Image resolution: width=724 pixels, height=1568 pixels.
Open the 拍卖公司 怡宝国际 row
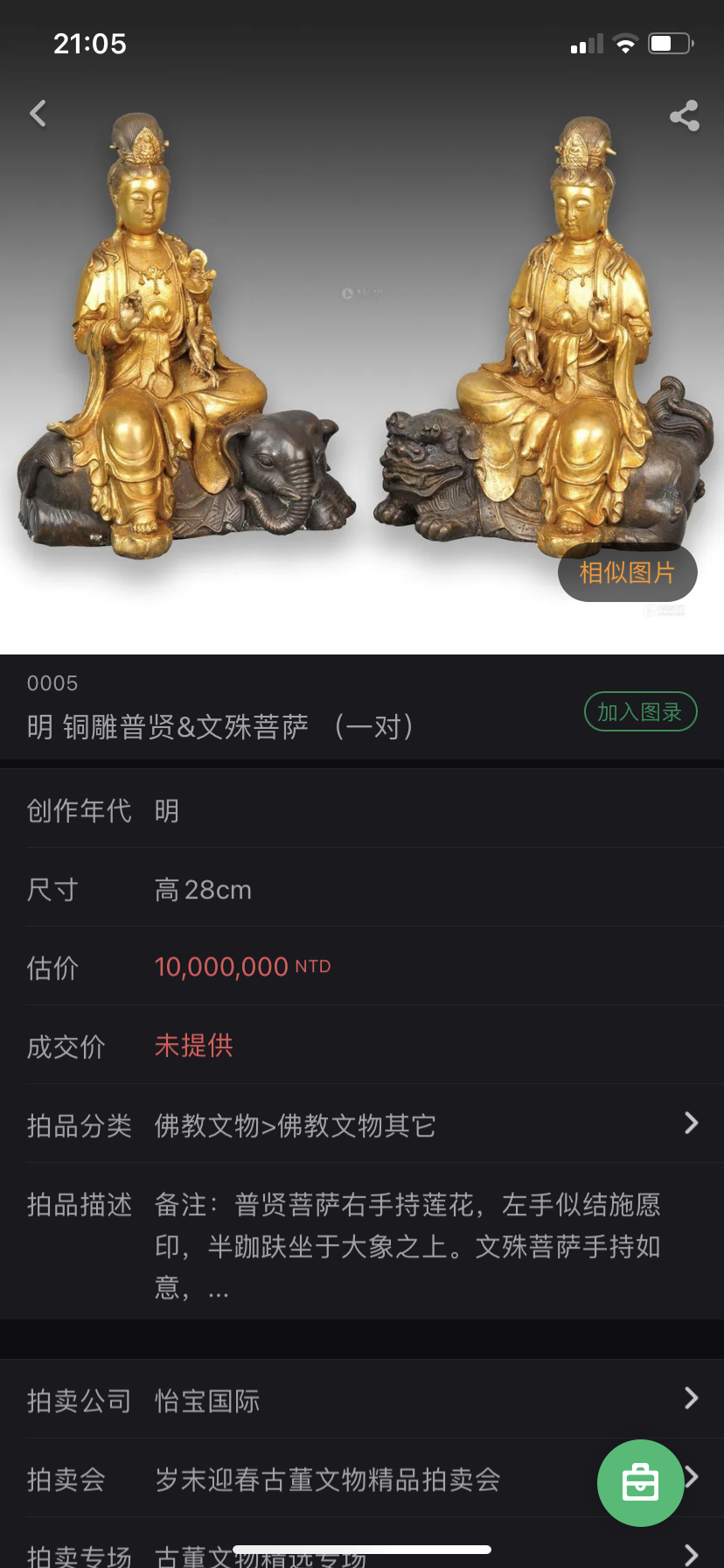coord(362,1400)
